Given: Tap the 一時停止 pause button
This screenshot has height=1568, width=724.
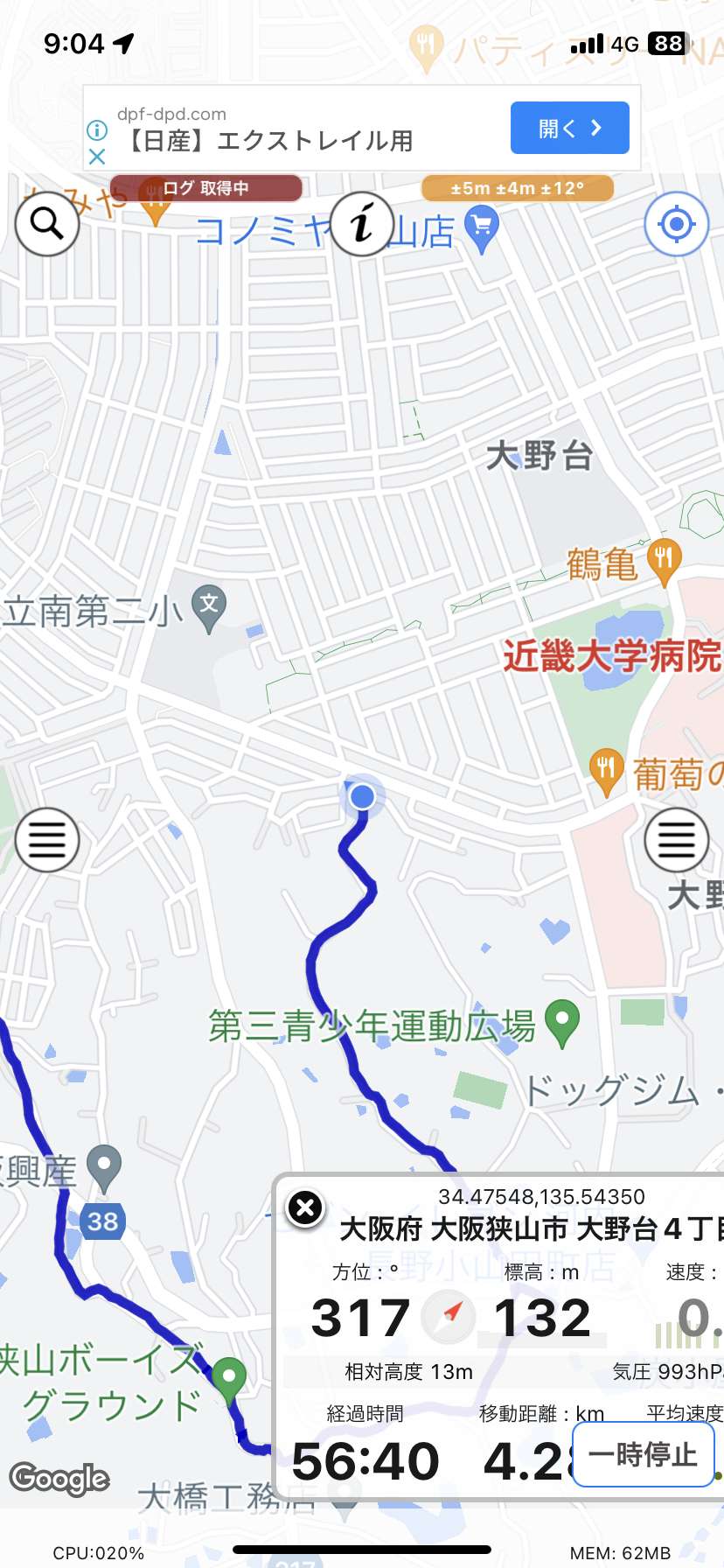Looking at the screenshot, I should coord(644,1454).
